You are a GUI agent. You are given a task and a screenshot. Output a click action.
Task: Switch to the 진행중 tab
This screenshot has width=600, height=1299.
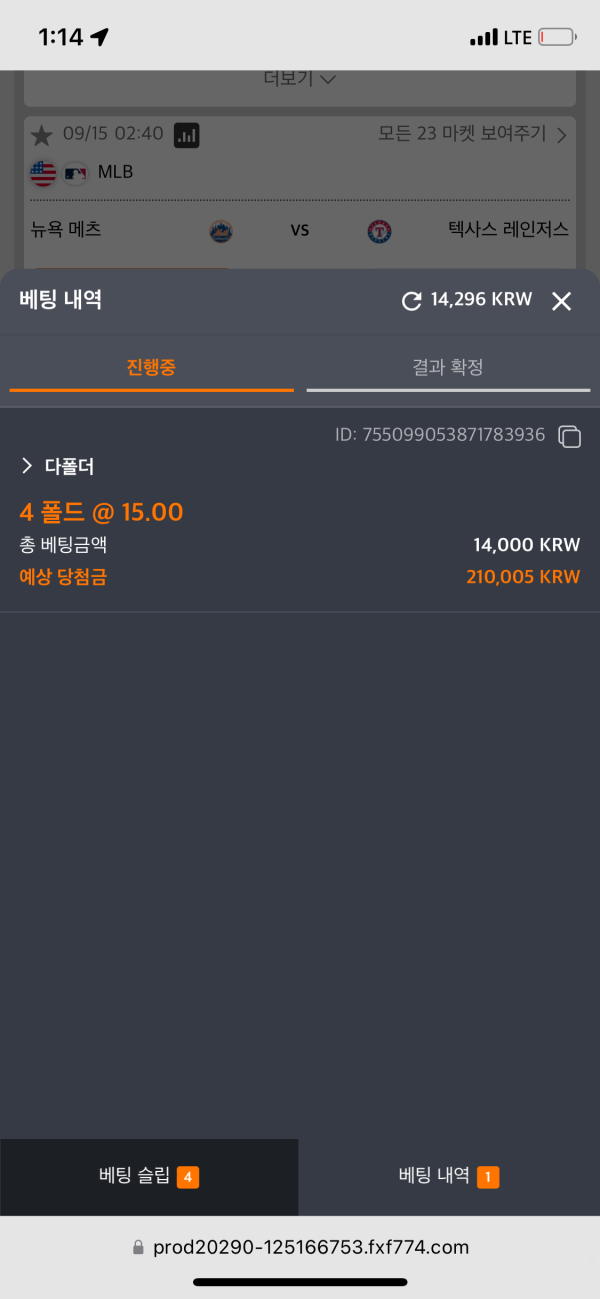[151, 367]
